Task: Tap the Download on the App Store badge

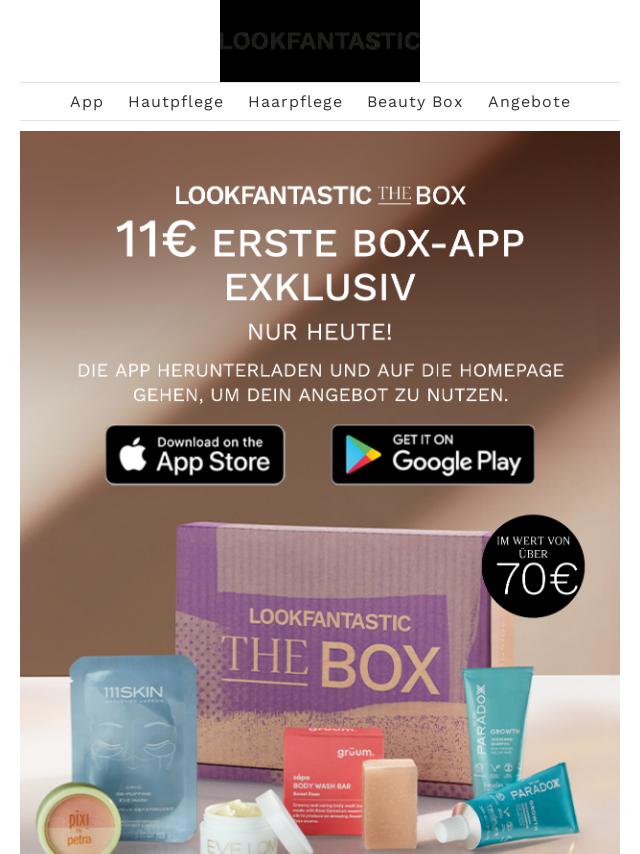Action: pos(195,455)
